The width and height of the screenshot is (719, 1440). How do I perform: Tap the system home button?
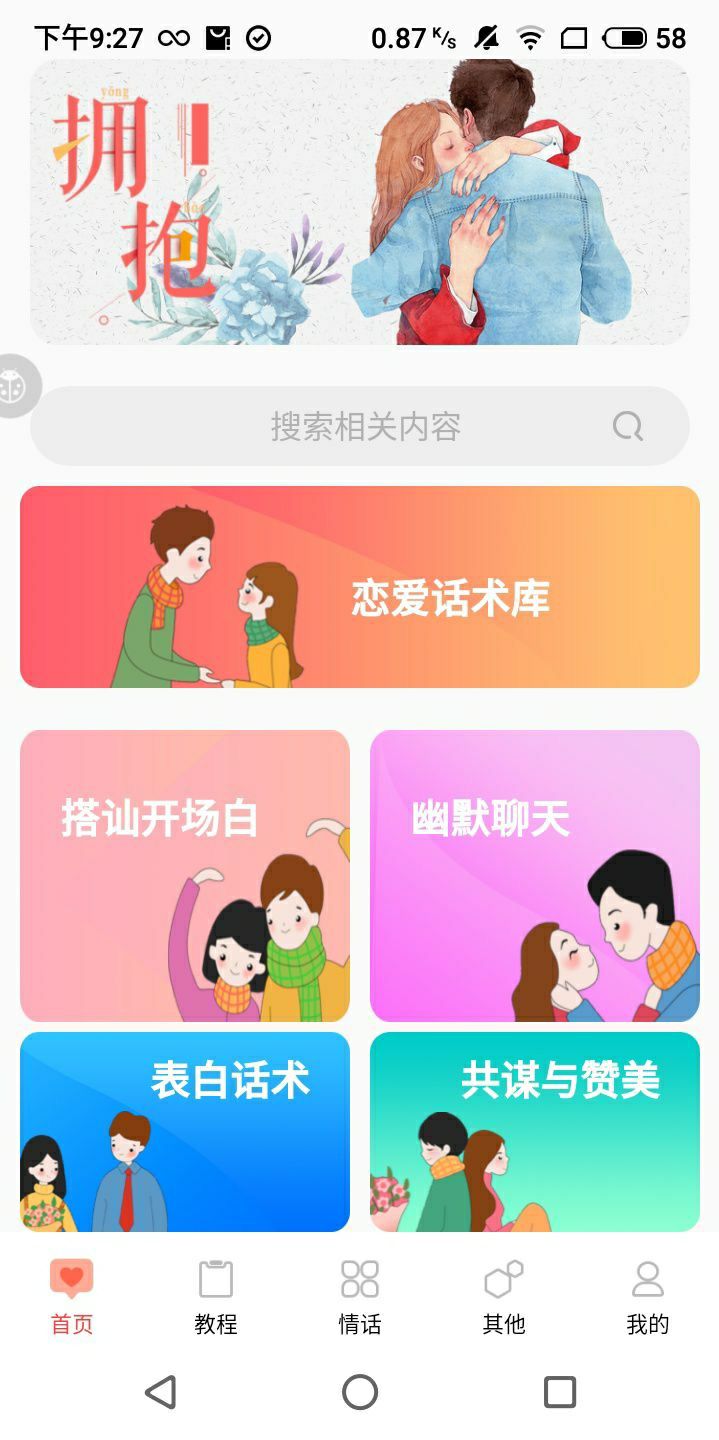pyautogui.click(x=360, y=1392)
